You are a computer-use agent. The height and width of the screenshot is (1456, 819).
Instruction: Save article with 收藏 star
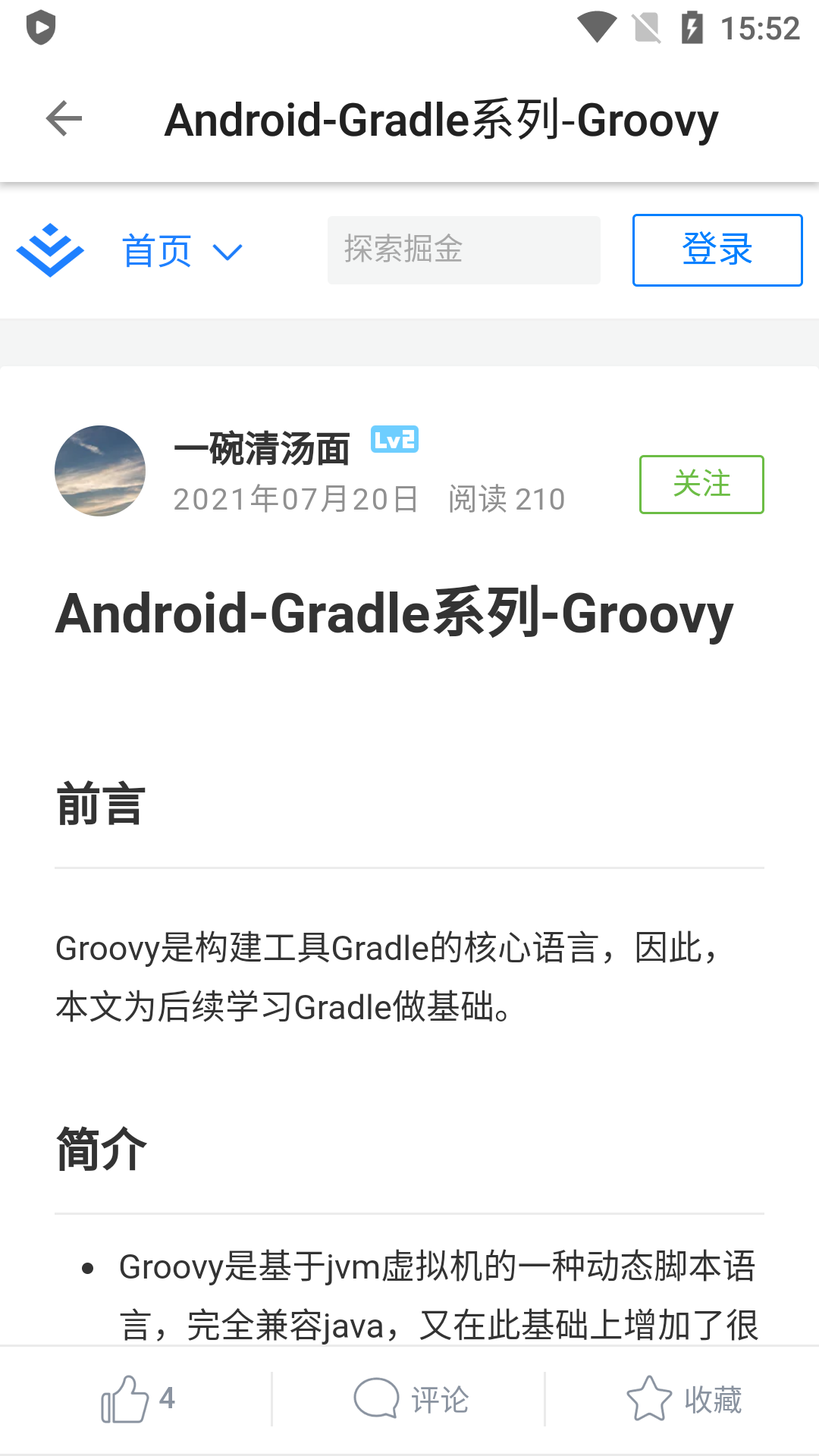pos(684,1399)
